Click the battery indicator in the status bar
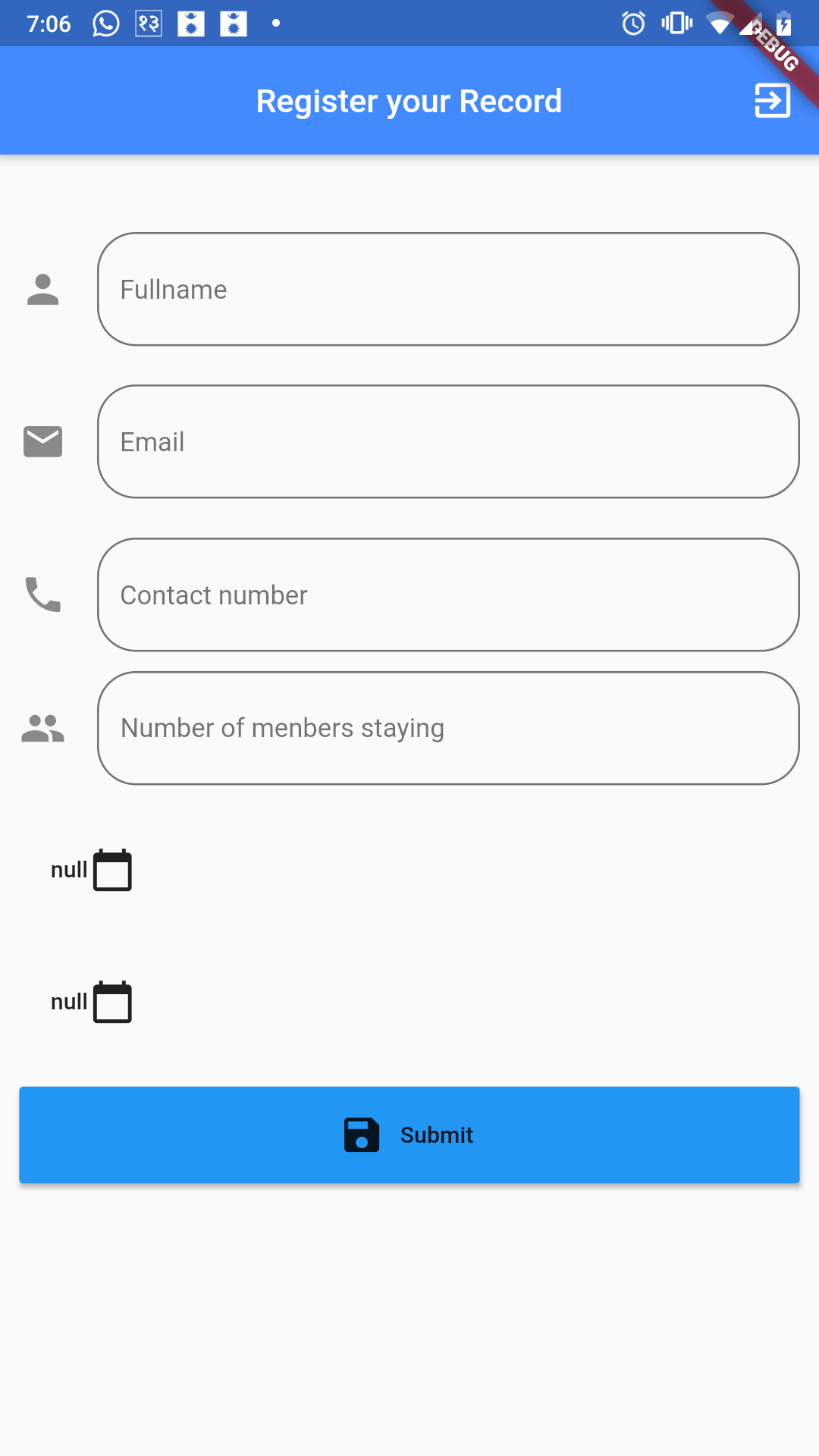This screenshot has height=1456, width=819. point(782,23)
